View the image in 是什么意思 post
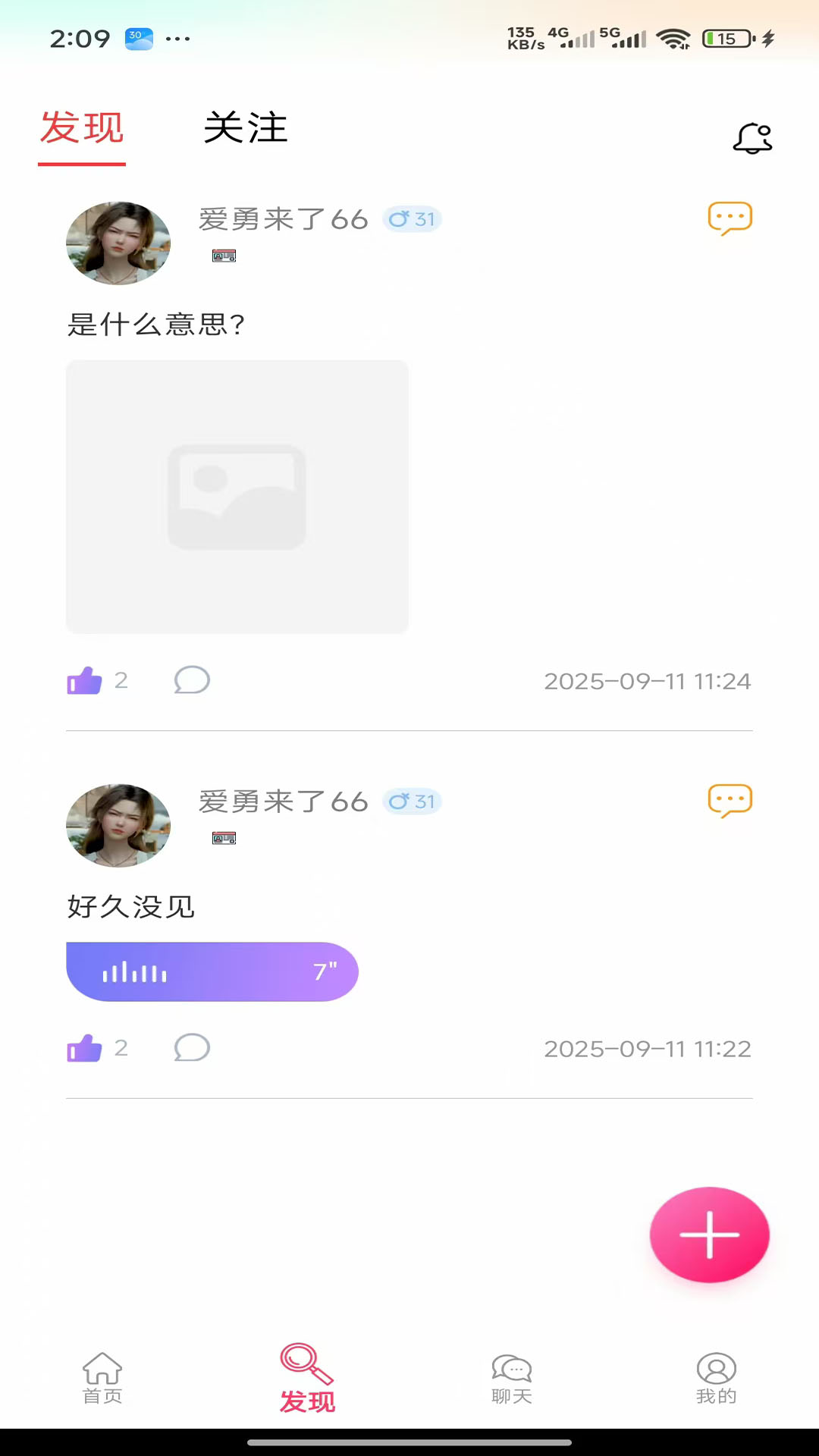The width and height of the screenshot is (819, 1456). (237, 497)
